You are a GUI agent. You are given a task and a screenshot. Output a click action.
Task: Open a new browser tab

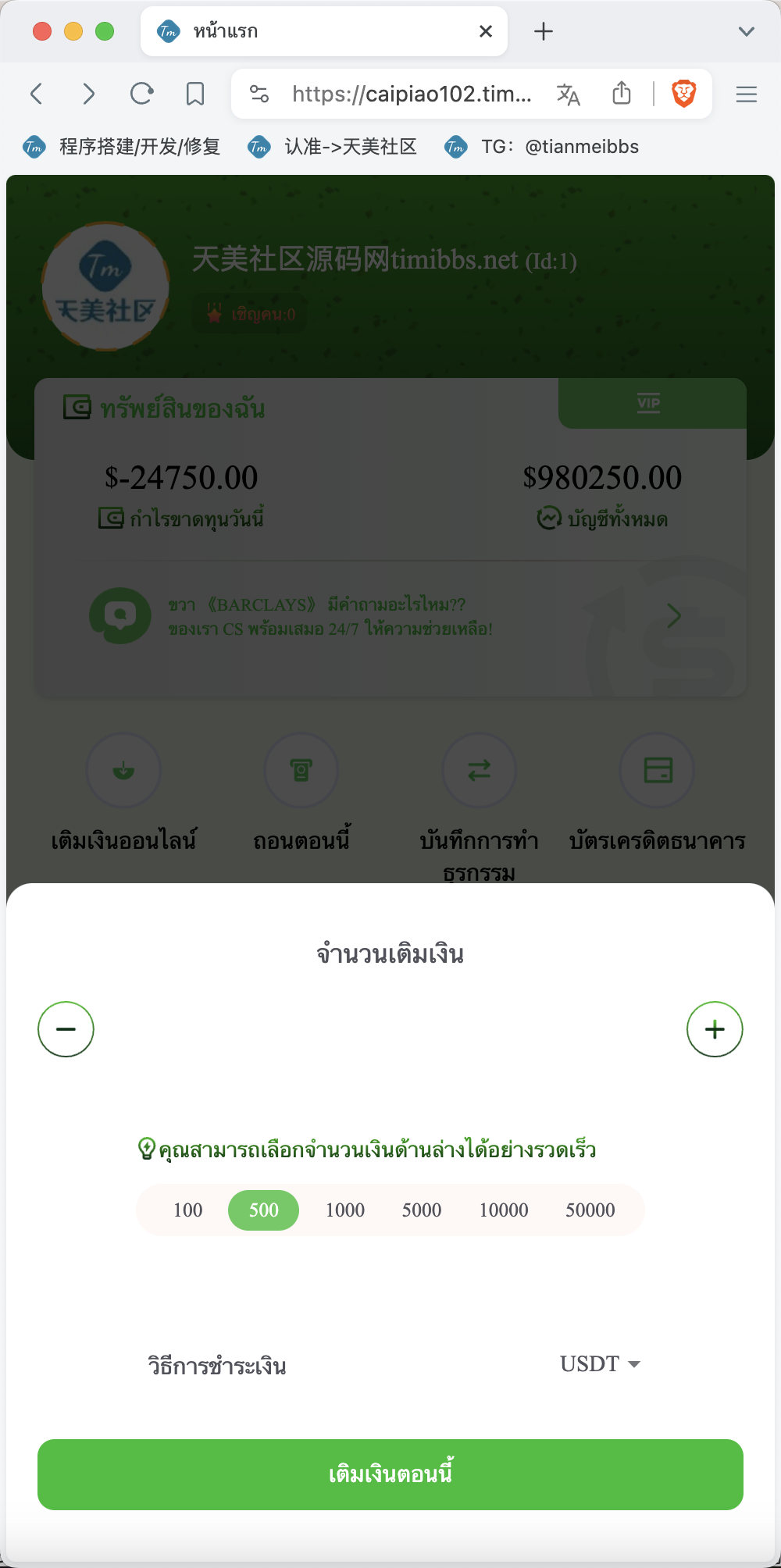click(x=544, y=31)
